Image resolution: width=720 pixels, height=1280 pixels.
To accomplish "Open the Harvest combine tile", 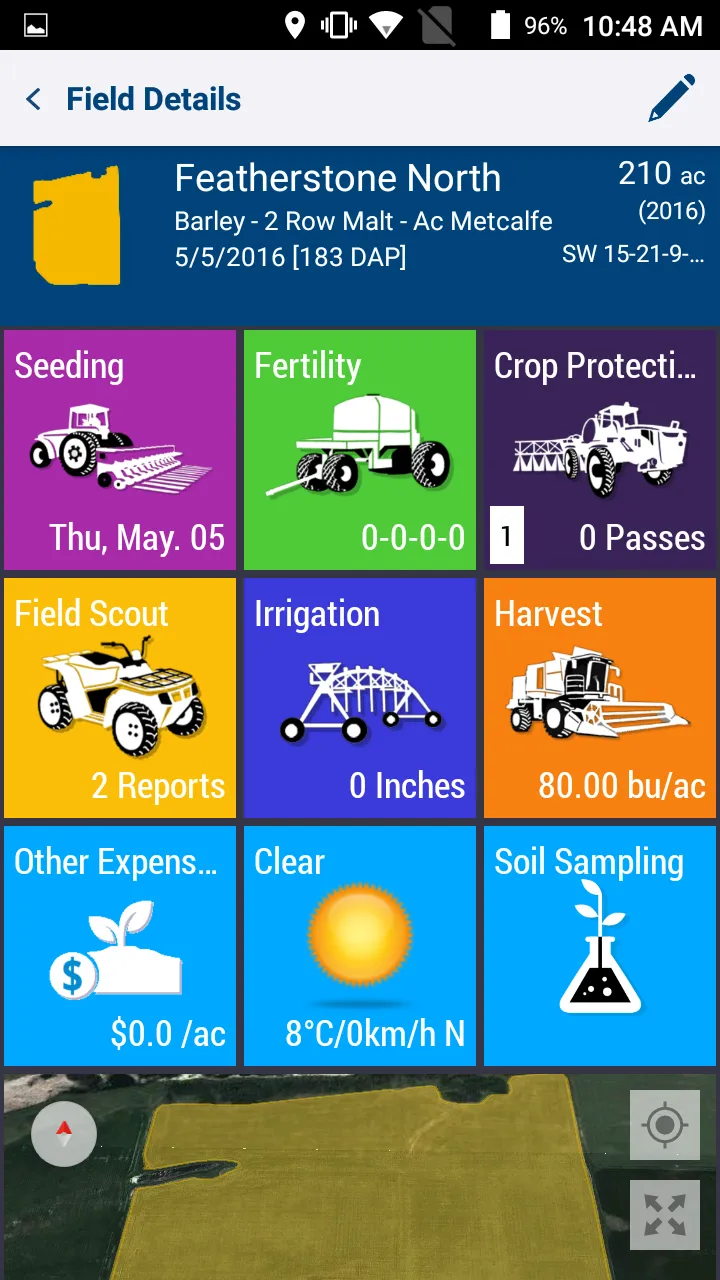I will [599, 697].
